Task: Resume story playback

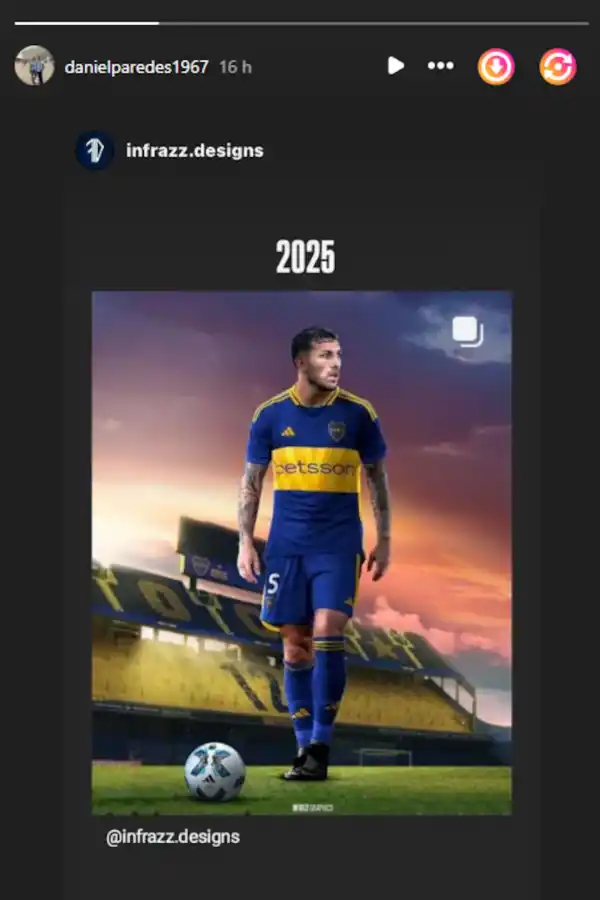Action: coord(396,66)
